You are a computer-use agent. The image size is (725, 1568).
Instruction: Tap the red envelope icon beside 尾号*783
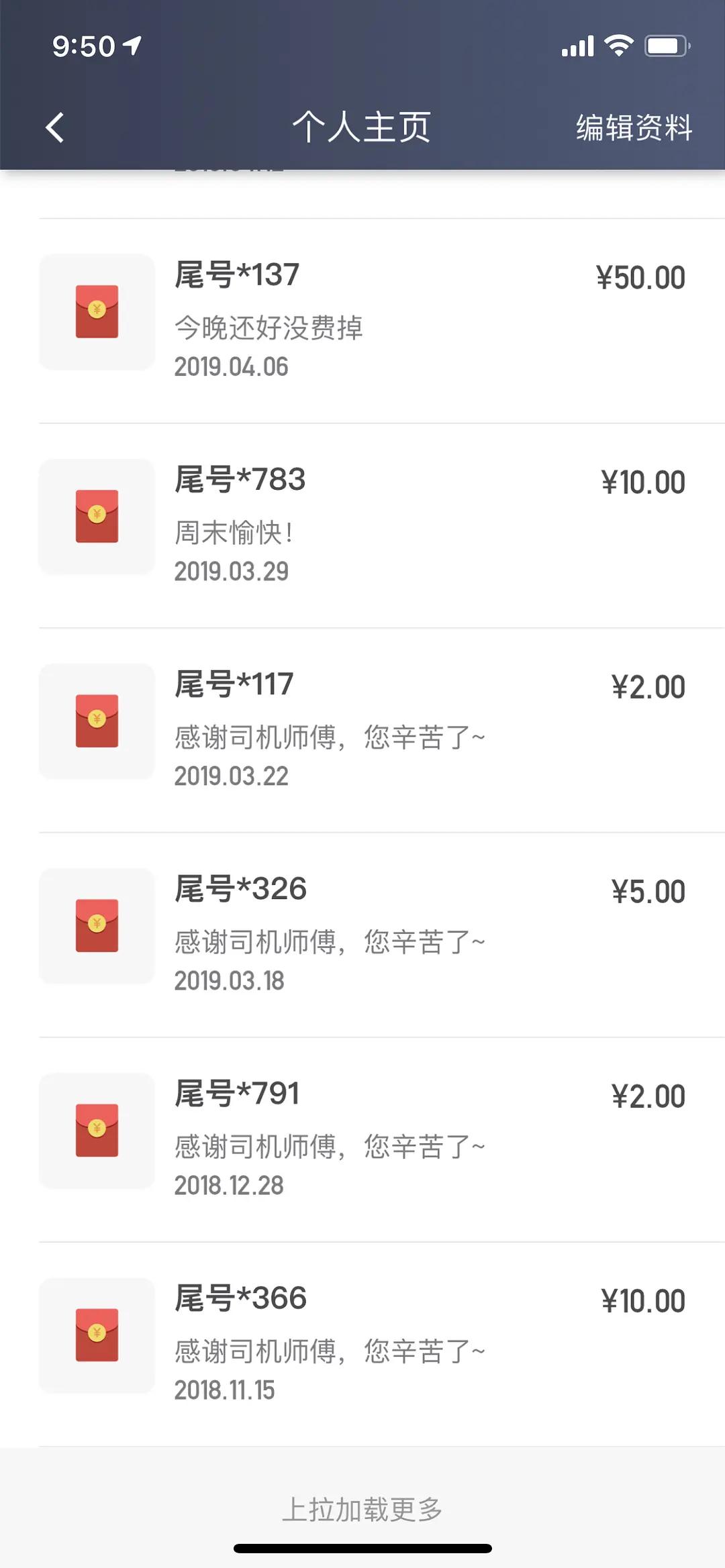(96, 515)
